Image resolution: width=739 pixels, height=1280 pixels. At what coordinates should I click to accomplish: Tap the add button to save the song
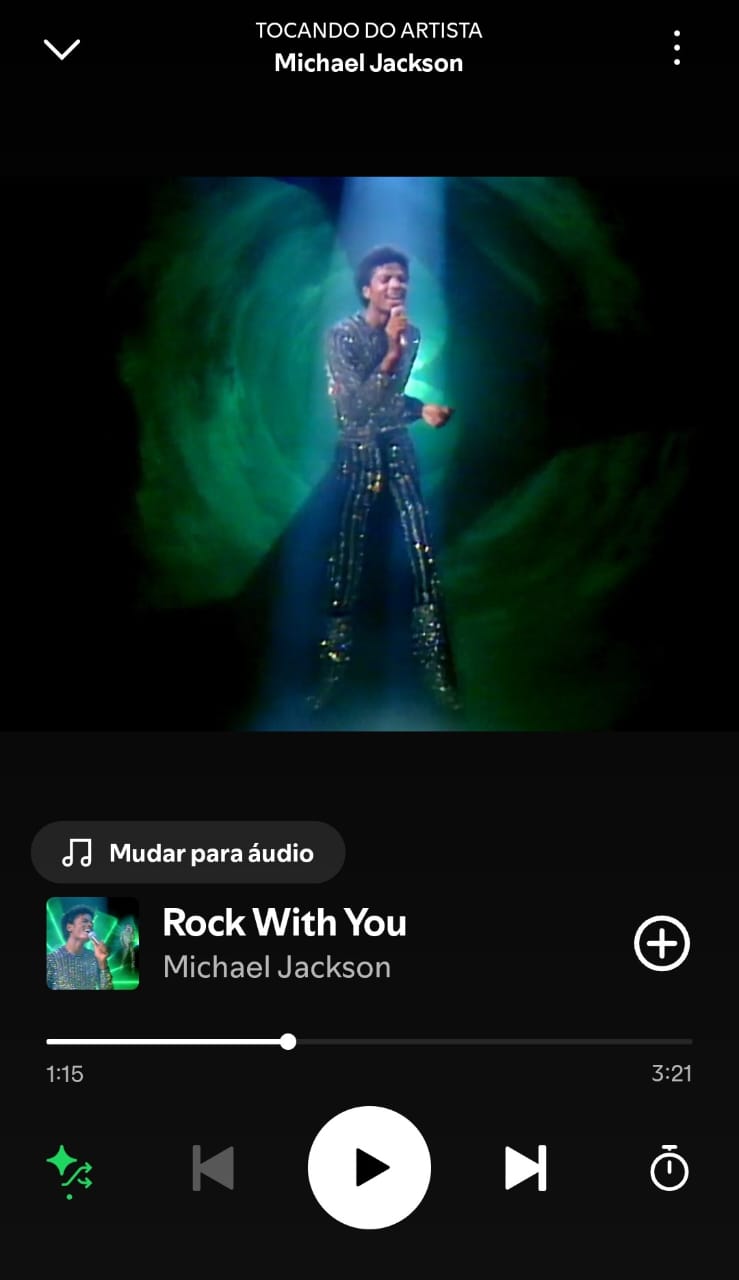coord(661,942)
